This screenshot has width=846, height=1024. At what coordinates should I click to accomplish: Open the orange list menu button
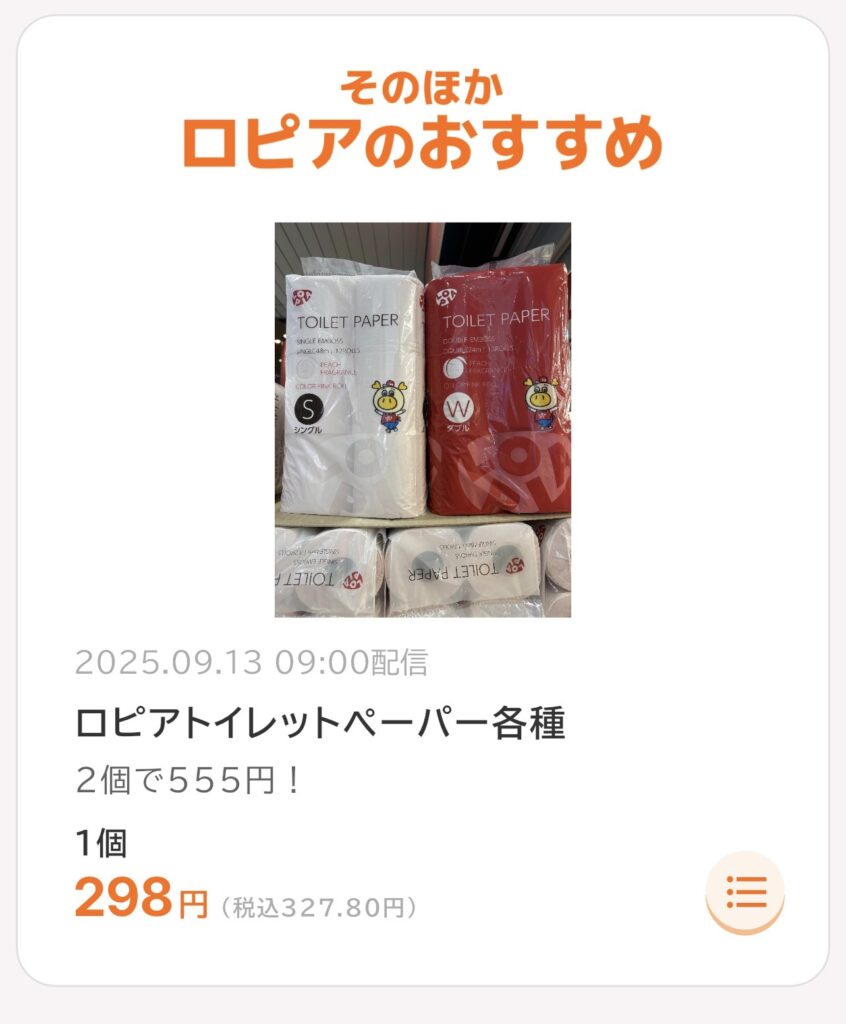pos(745,891)
